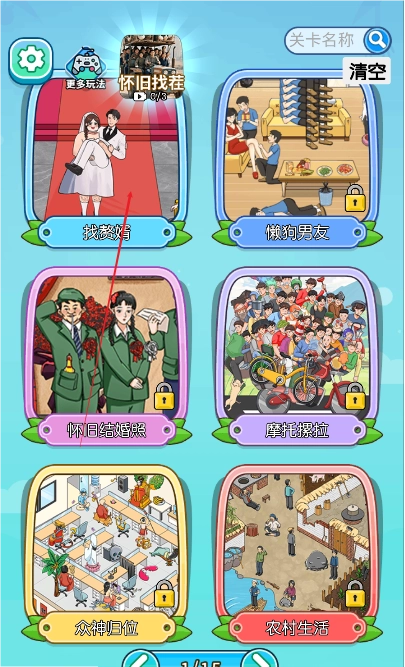Open the 农村生活 level card
Image resolution: width=405 pixels, height=667 pixels.
pyautogui.click(x=297, y=554)
